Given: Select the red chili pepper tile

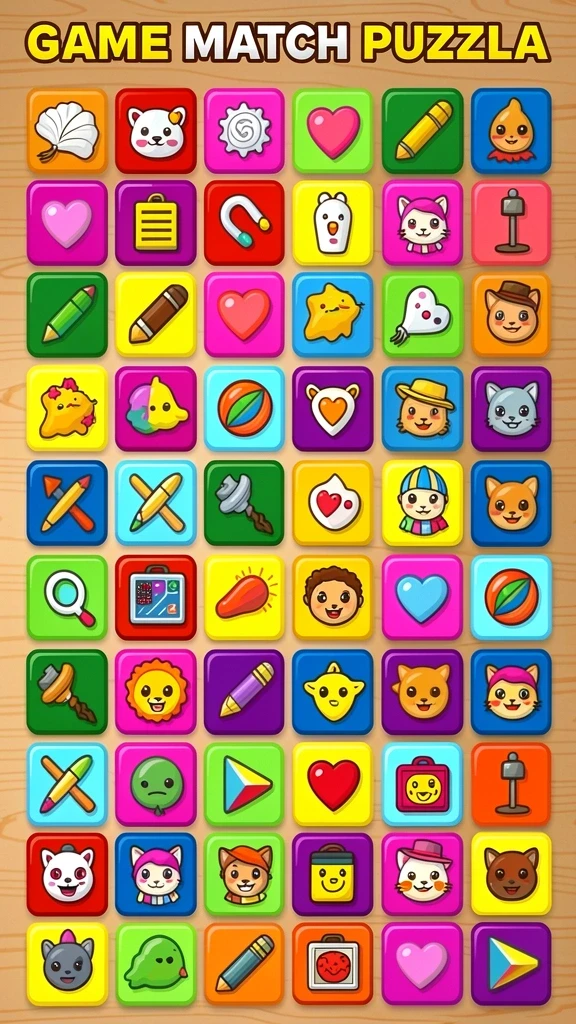Looking at the screenshot, I should 244,597.
